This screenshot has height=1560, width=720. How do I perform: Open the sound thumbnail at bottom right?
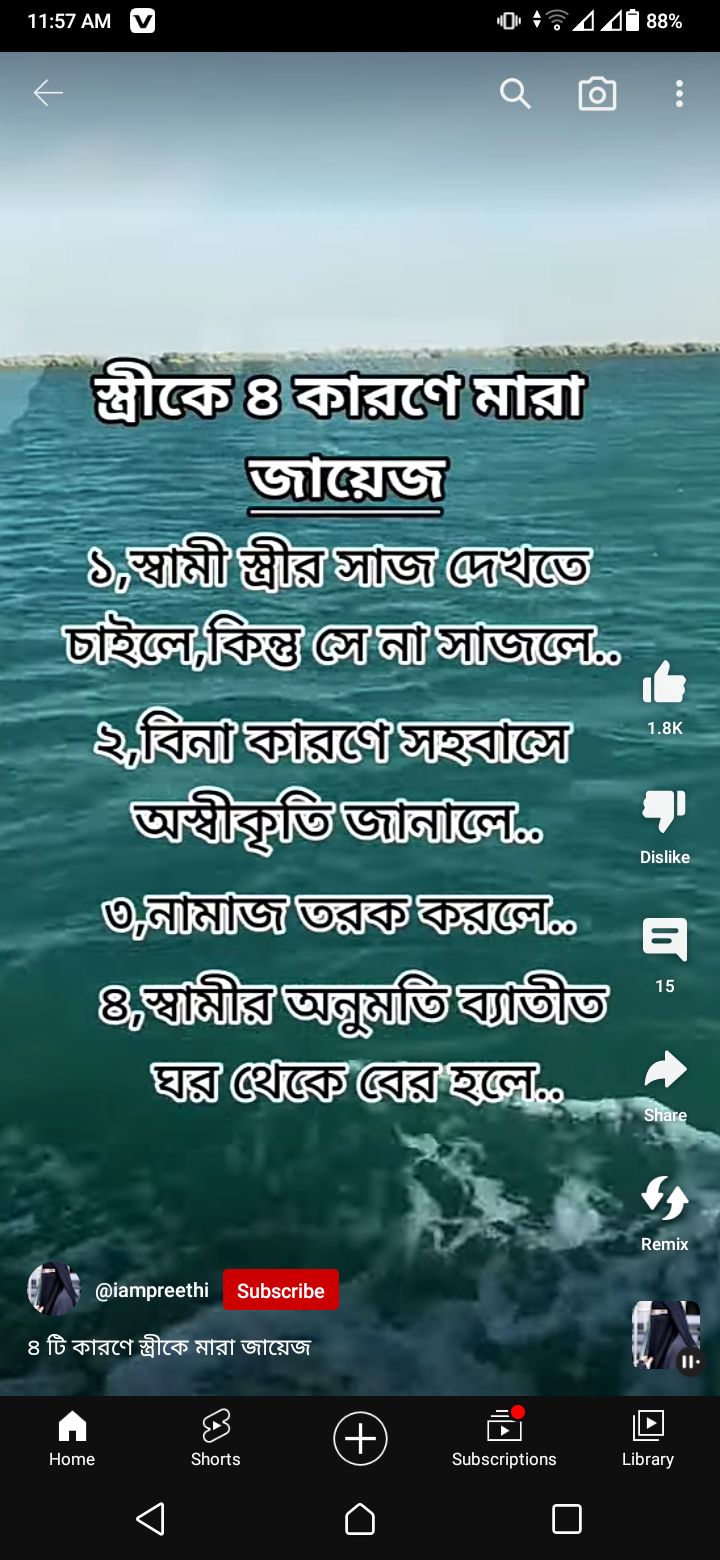point(666,1334)
